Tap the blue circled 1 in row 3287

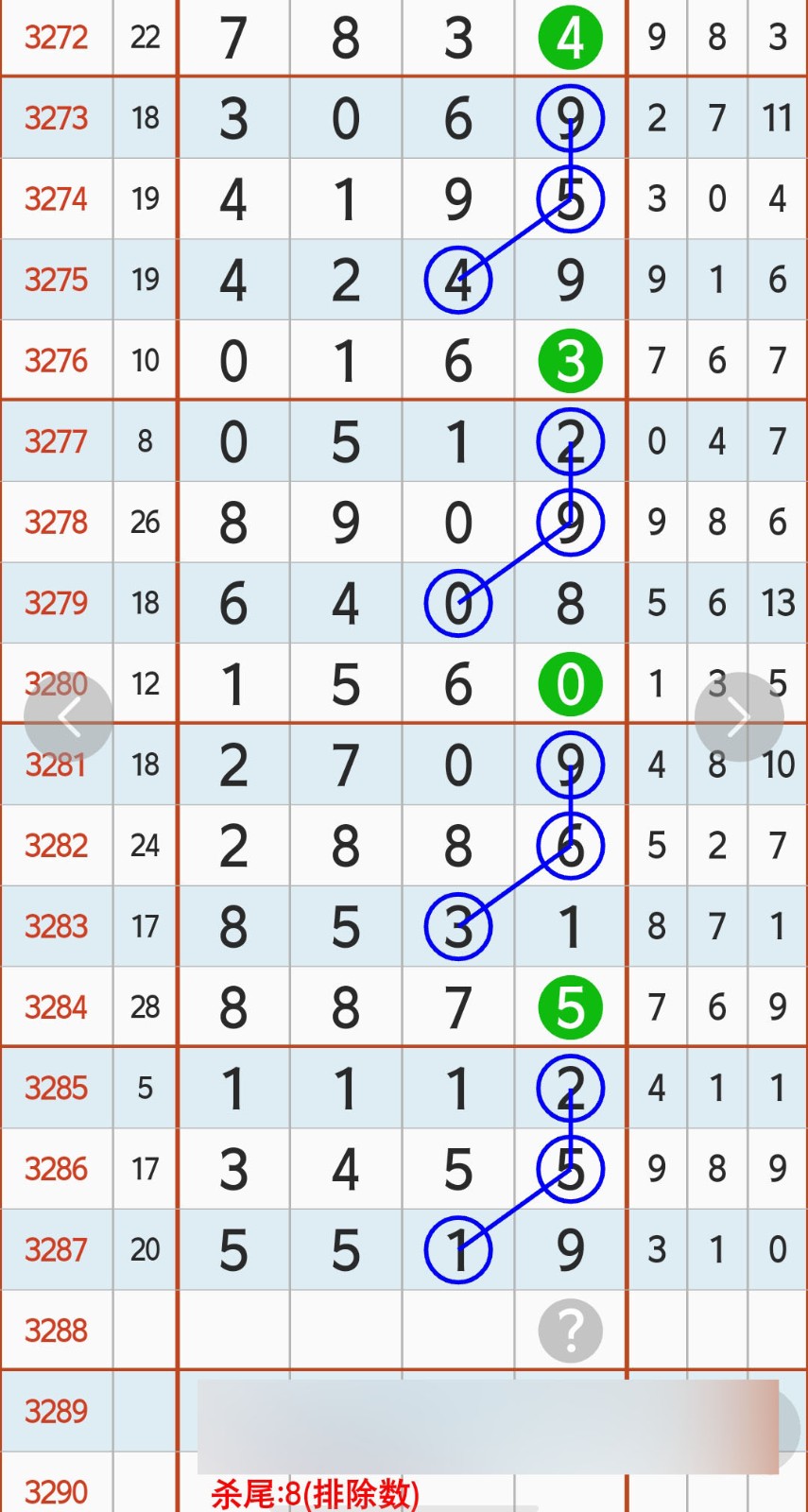[x=459, y=1249]
